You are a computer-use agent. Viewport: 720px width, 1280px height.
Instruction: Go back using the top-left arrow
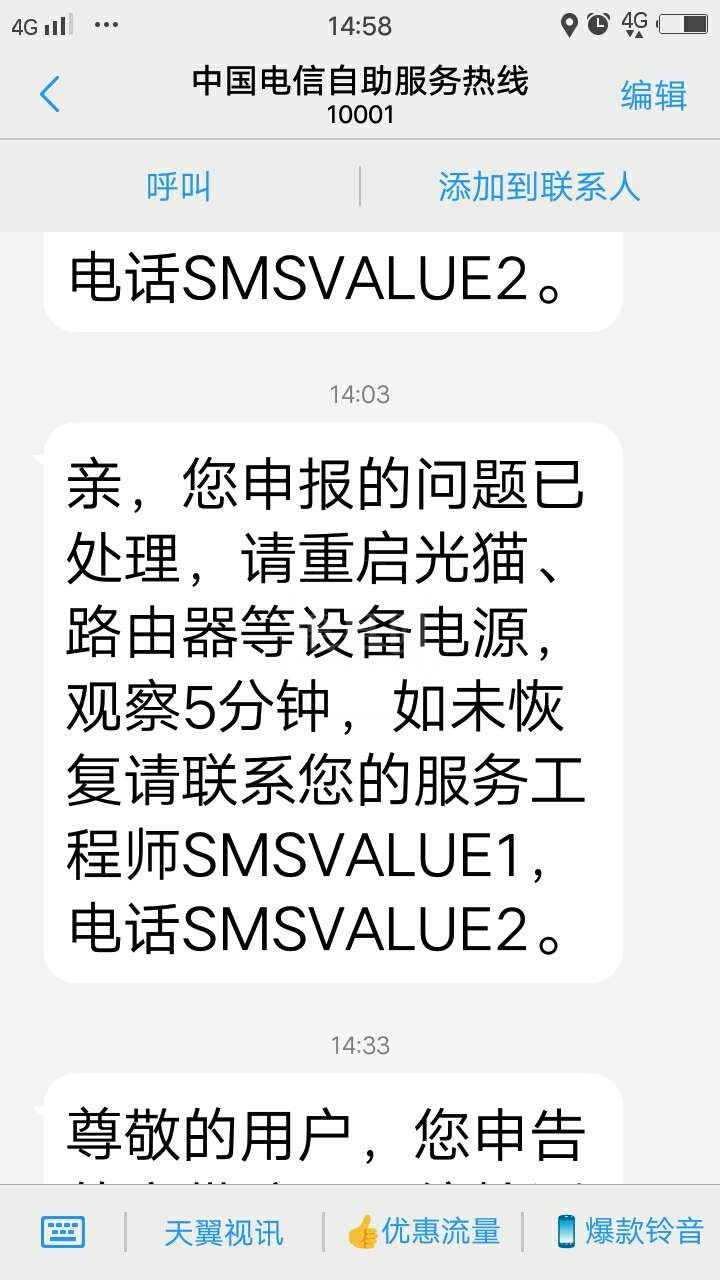tap(50, 95)
